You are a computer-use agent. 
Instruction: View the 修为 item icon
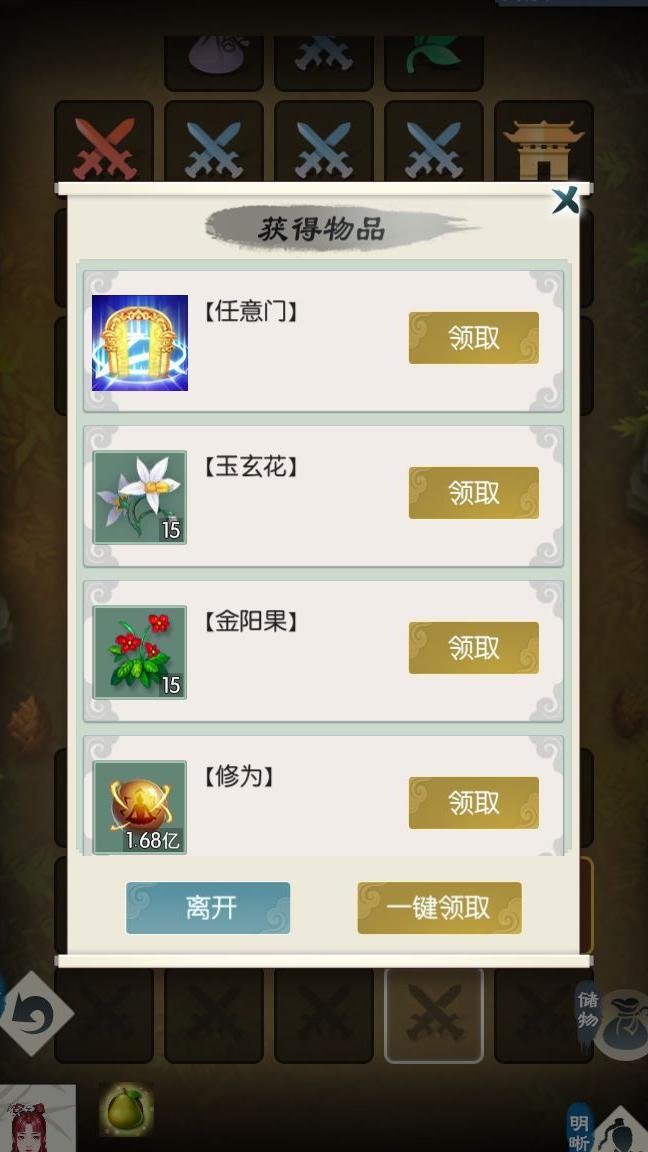point(140,806)
